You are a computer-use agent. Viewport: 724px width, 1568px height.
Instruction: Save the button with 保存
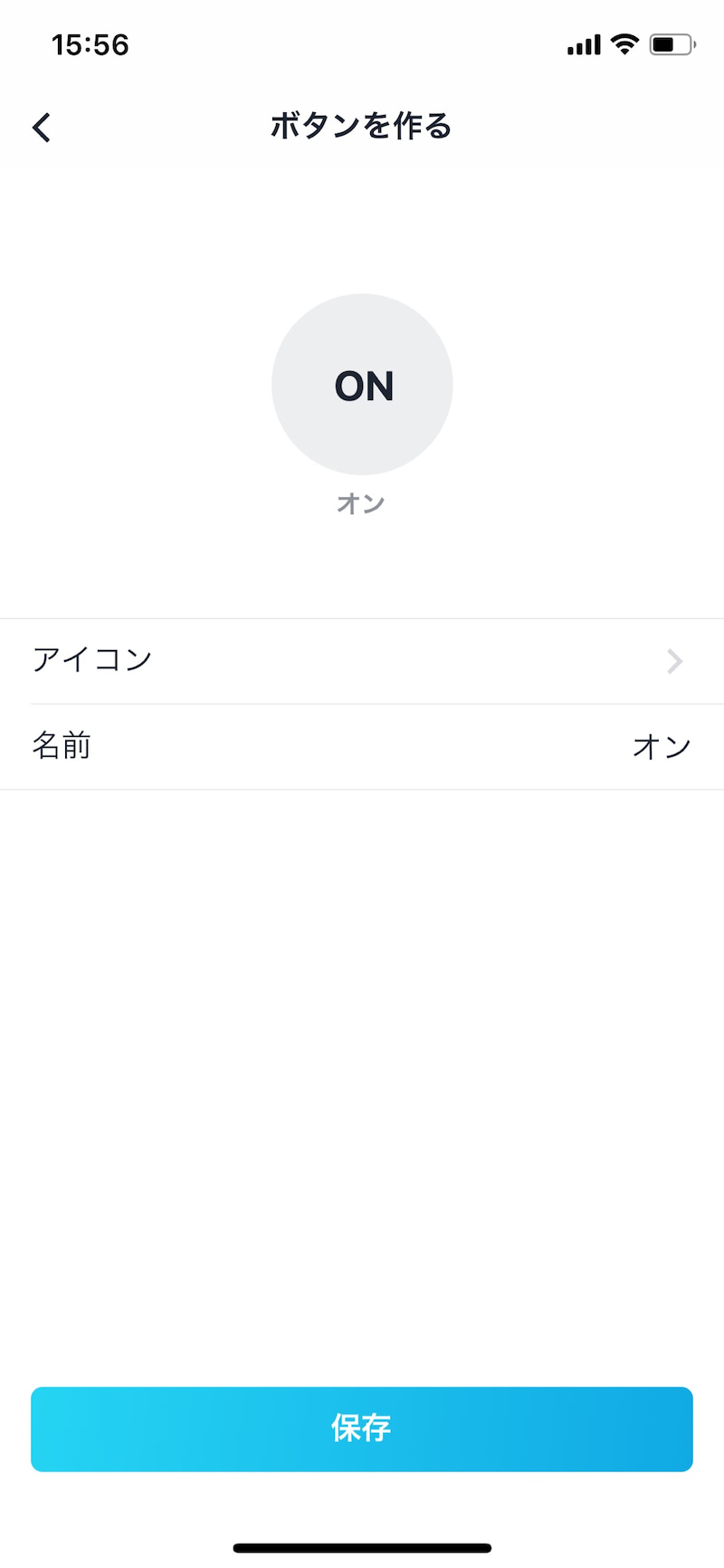click(362, 1429)
